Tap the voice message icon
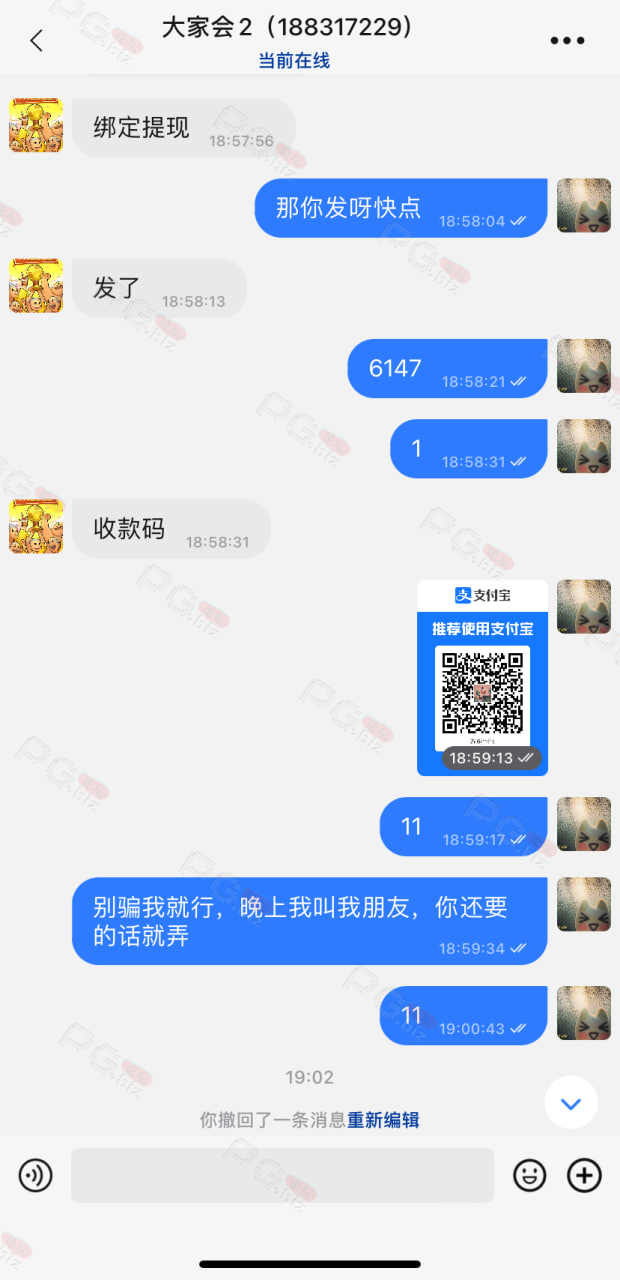 click(x=35, y=1175)
